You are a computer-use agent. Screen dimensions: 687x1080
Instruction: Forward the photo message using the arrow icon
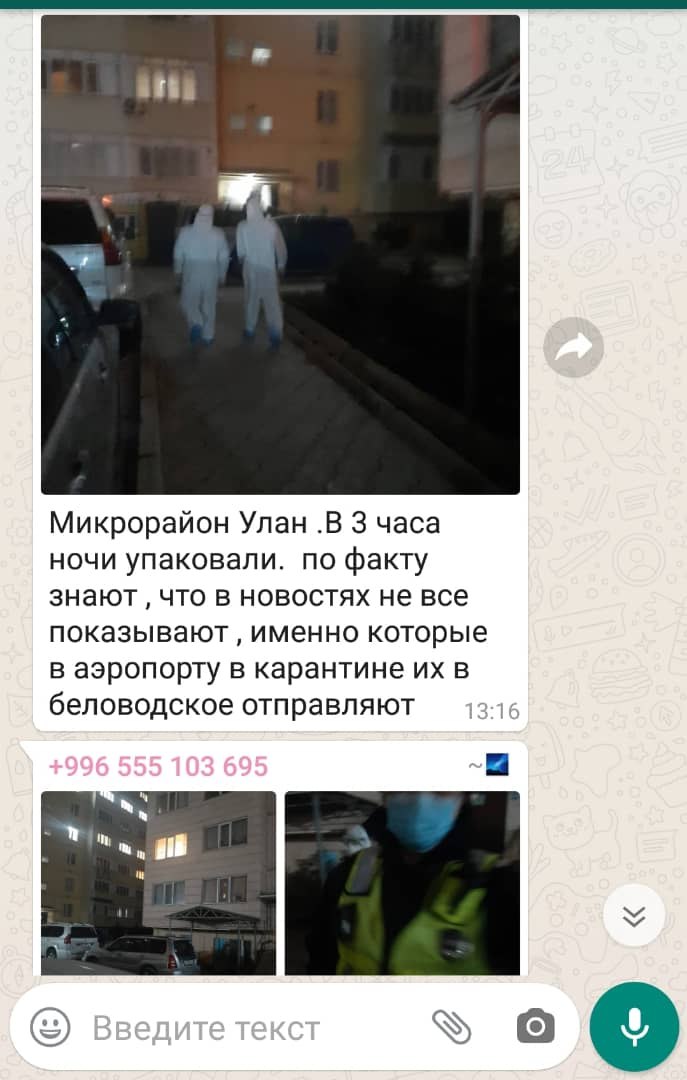[x=573, y=347]
